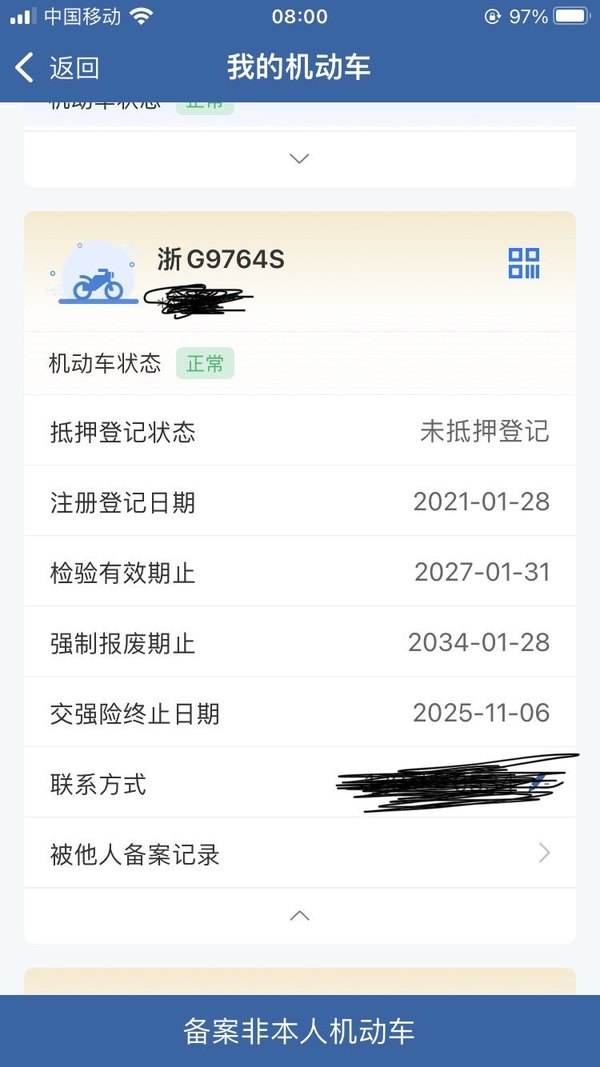Collapse the 浙G9764S vehicle details
Viewport: 600px width, 1067px height.
tap(299, 915)
